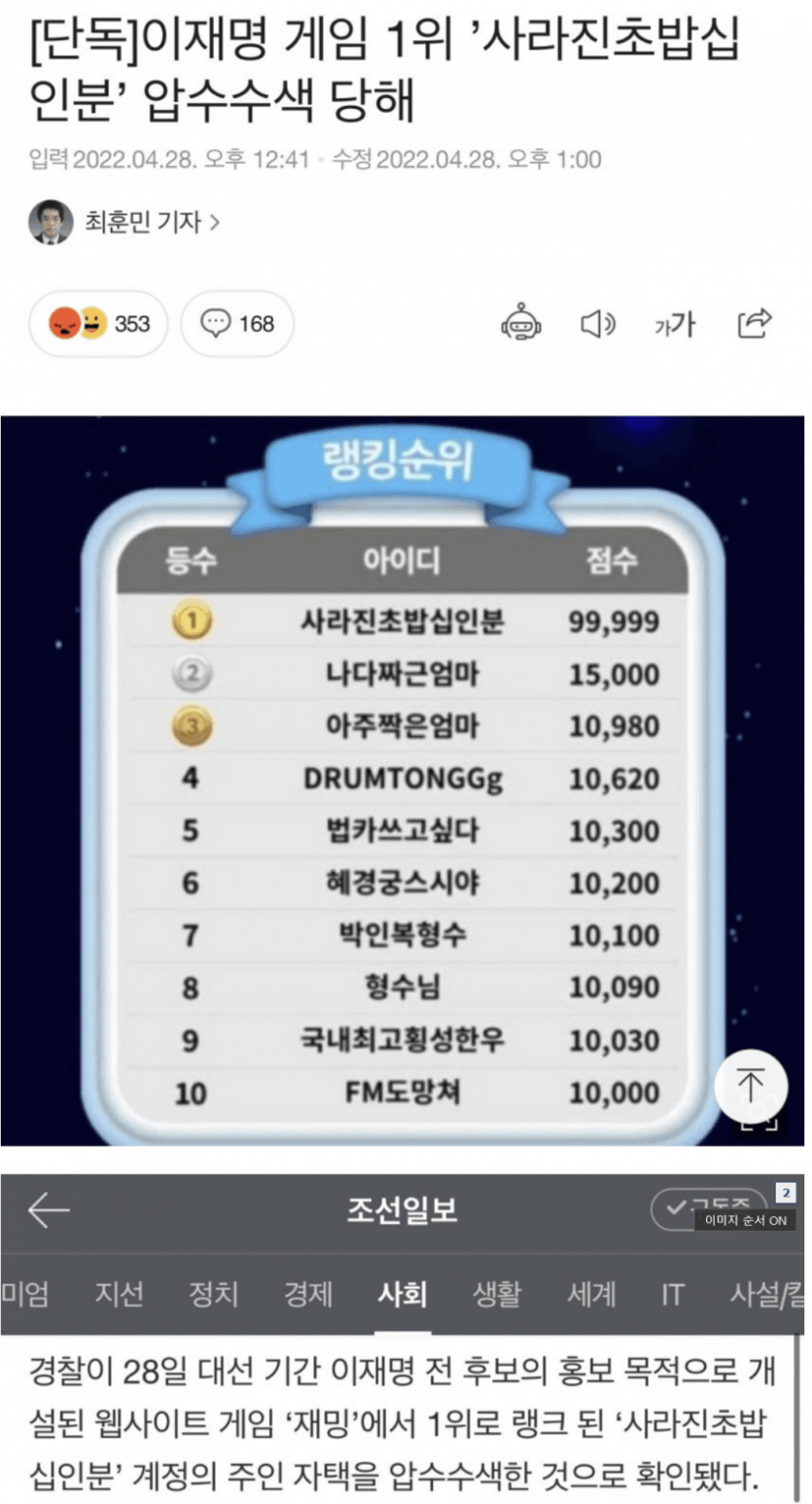Open the 조선일보 press home
This screenshot has height=1504, width=812.
403,1210
